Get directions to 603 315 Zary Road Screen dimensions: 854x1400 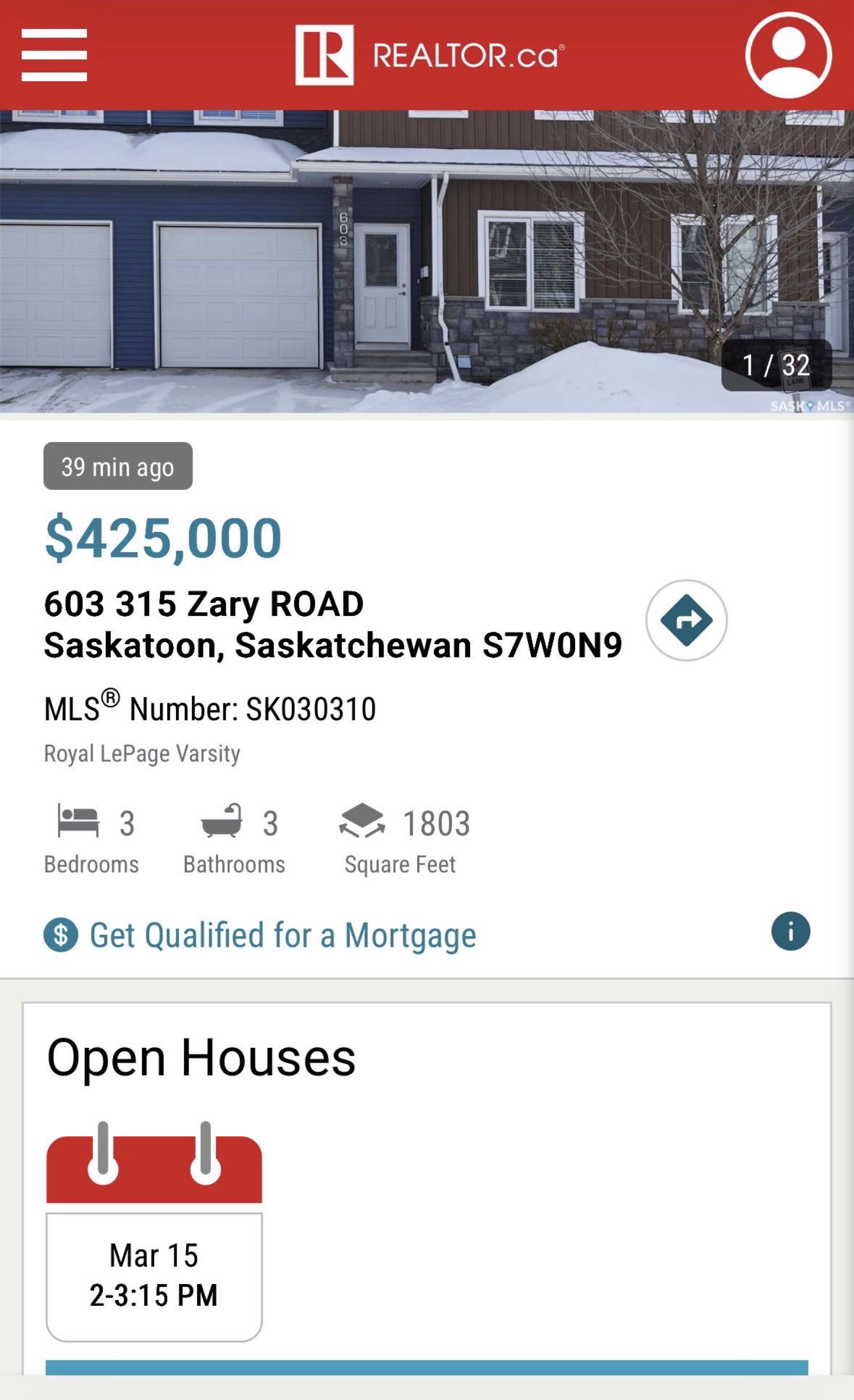click(x=686, y=620)
